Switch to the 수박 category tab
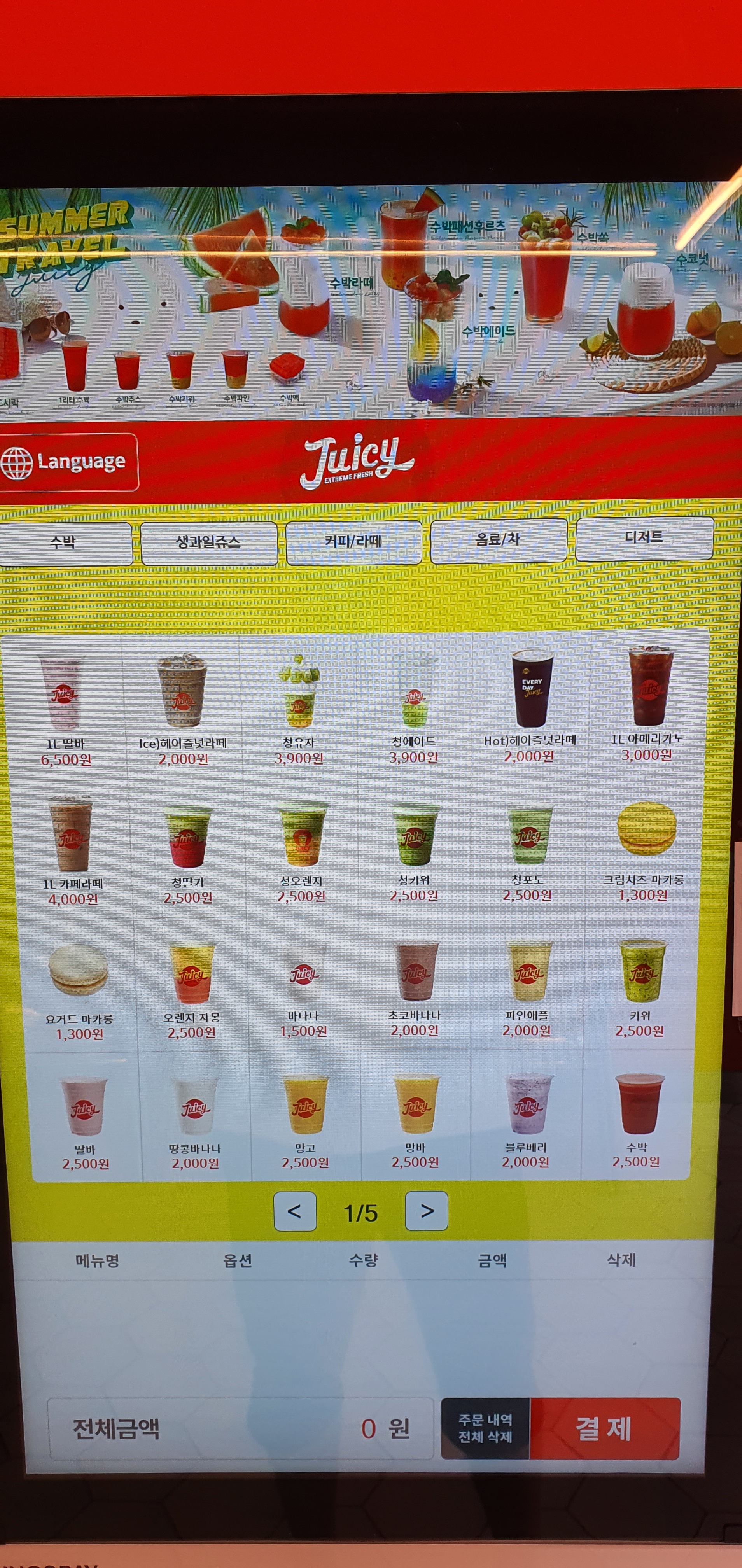This screenshot has width=742, height=1568. pos(63,542)
